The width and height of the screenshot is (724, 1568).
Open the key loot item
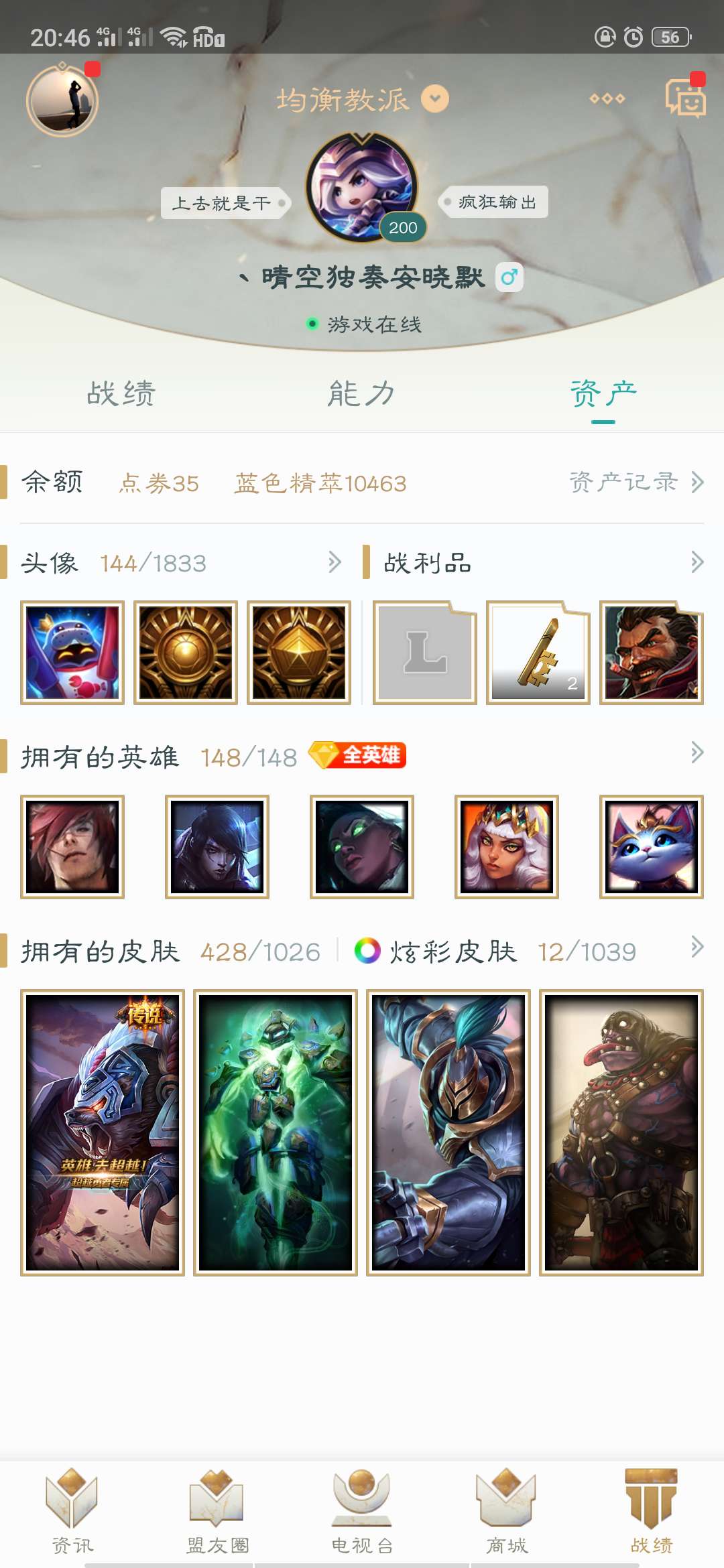point(538,653)
